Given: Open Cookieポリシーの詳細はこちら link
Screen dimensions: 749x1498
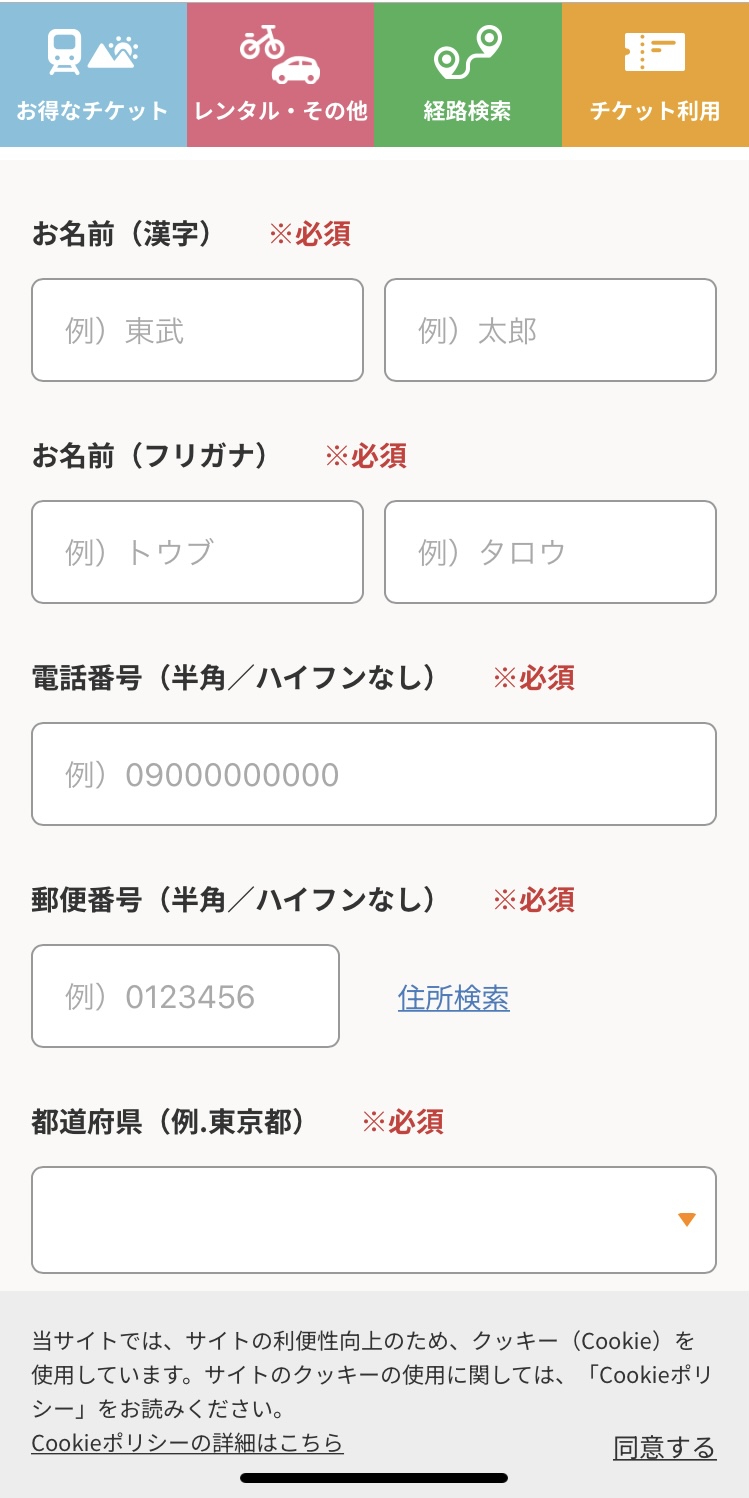Looking at the screenshot, I should click(x=187, y=1443).
